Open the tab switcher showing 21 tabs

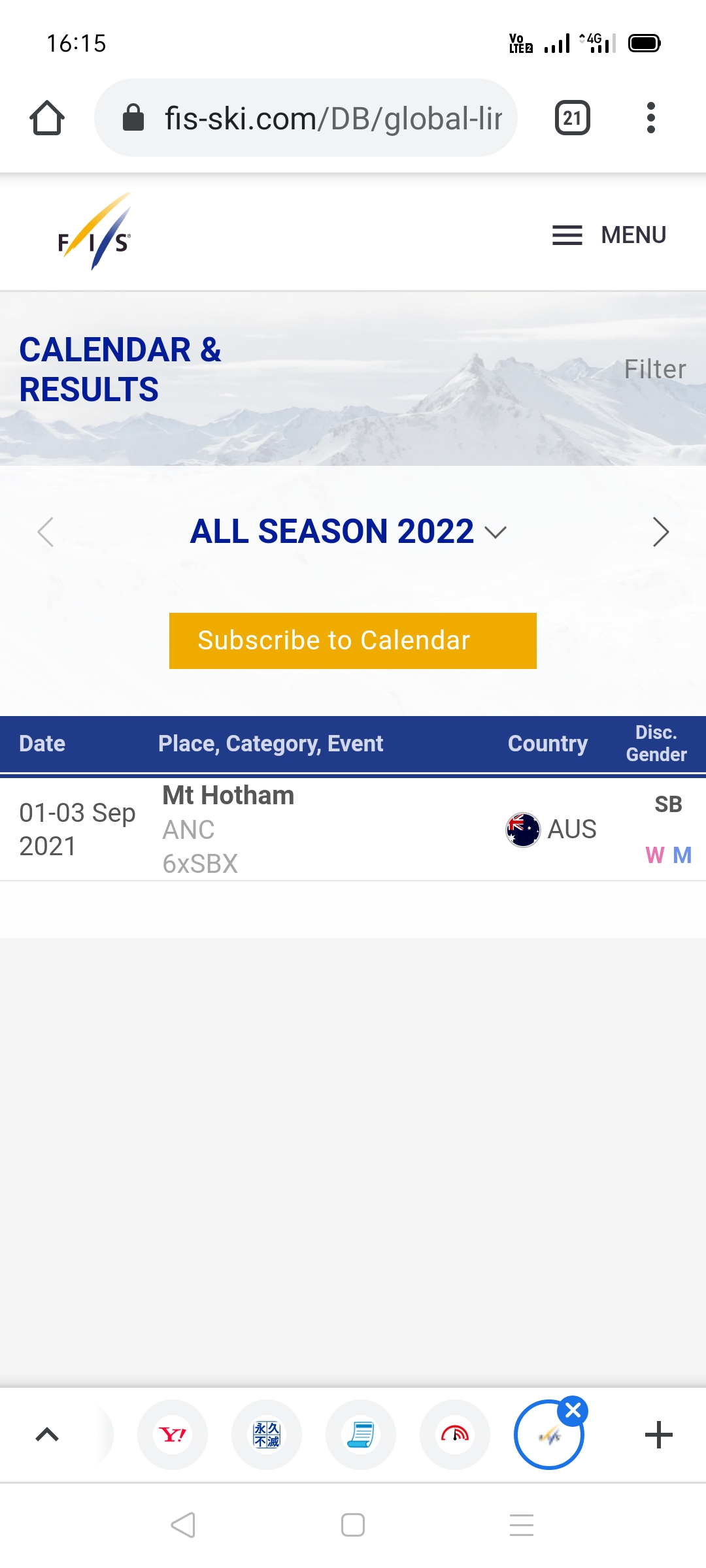[x=572, y=118]
